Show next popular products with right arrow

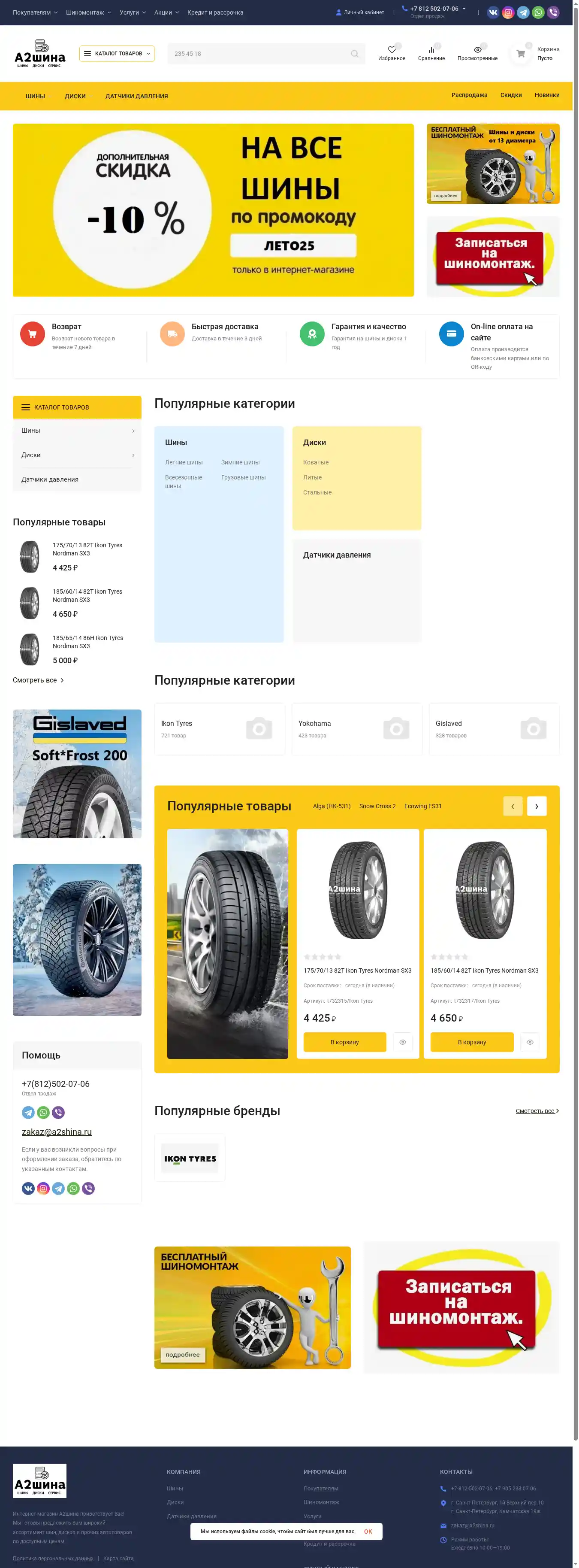(x=537, y=806)
